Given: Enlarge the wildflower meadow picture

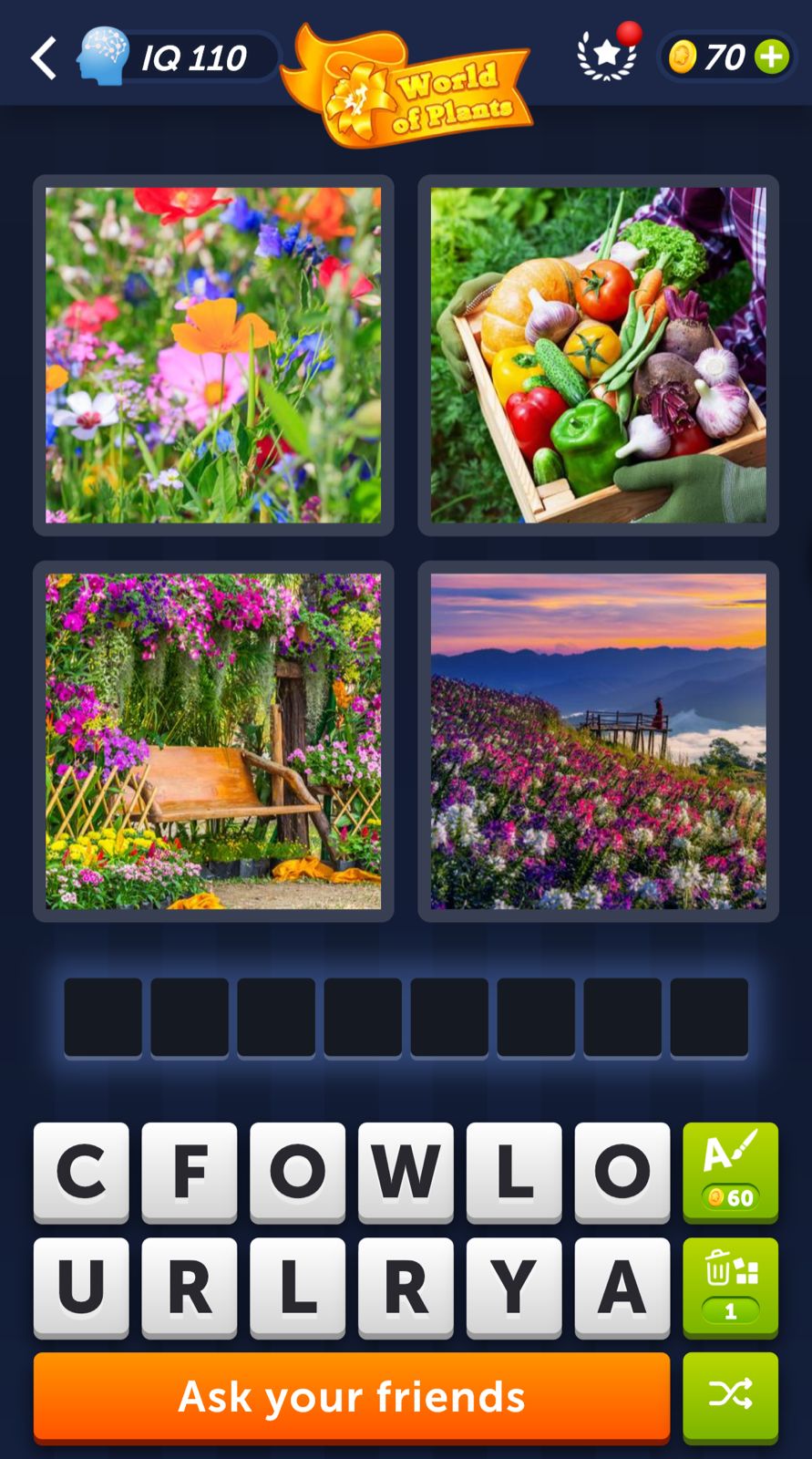Looking at the screenshot, I should pyautogui.click(x=213, y=355).
